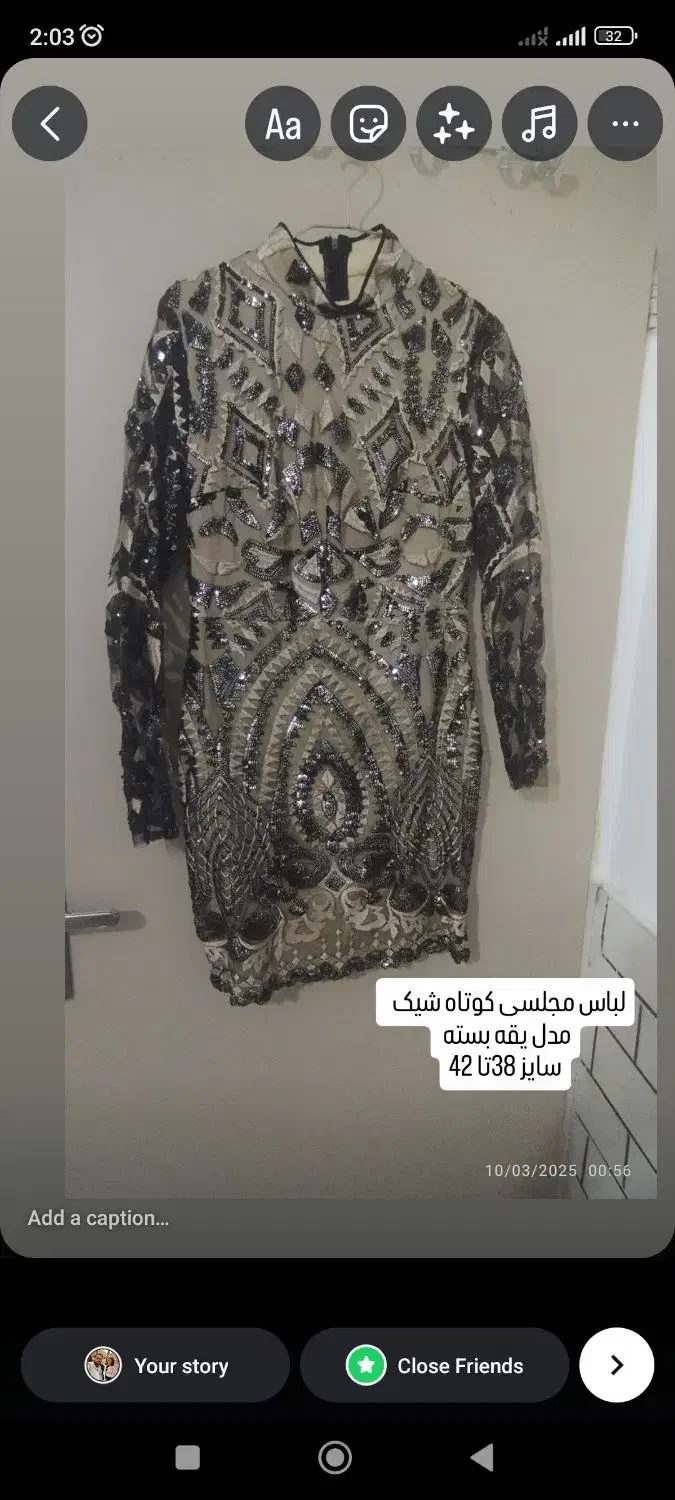The height and width of the screenshot is (1500, 675).
Task: Share to Close Friends
Action: (x=435, y=1365)
